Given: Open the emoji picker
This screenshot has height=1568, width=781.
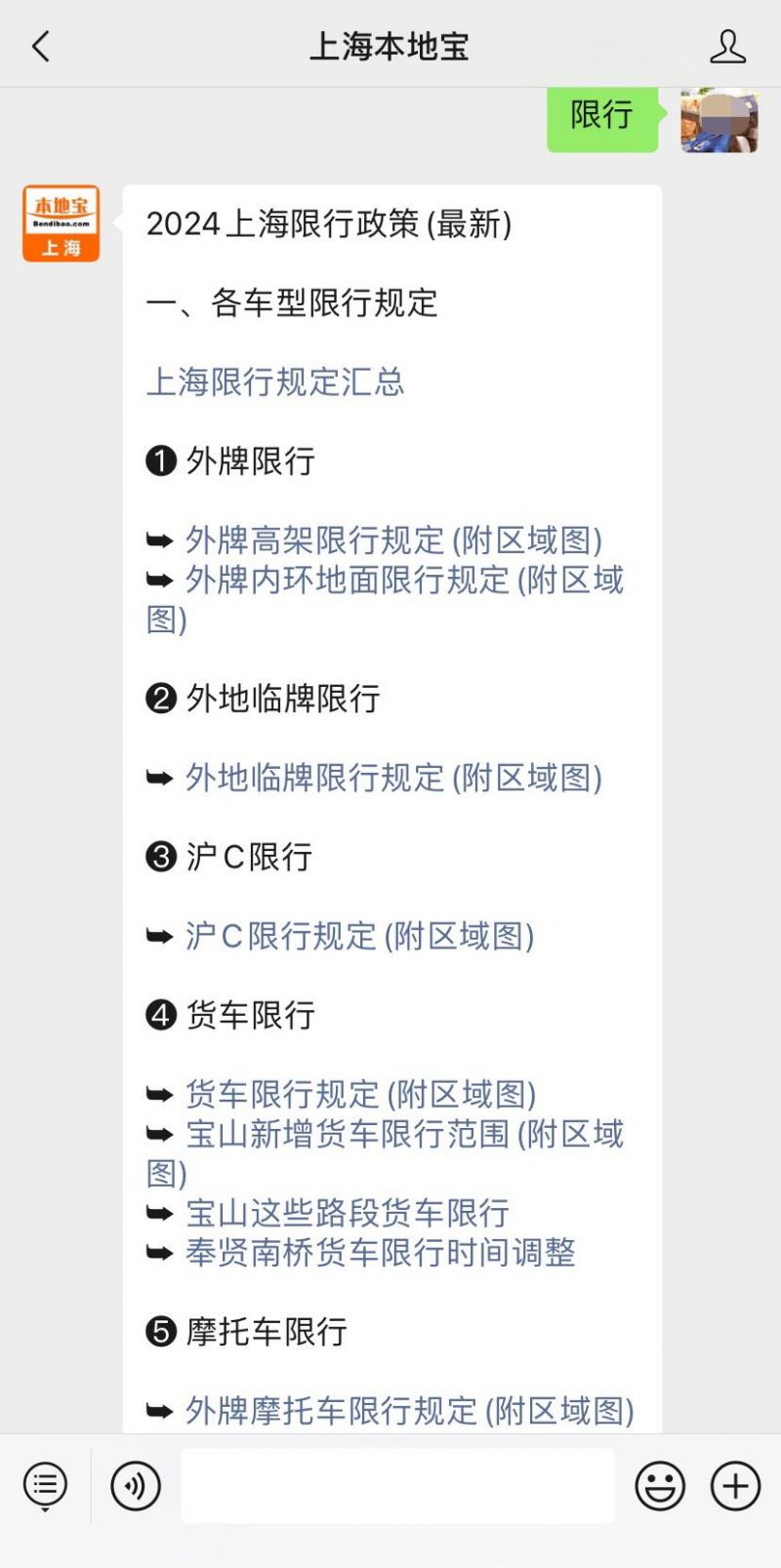Looking at the screenshot, I should click(x=660, y=1486).
